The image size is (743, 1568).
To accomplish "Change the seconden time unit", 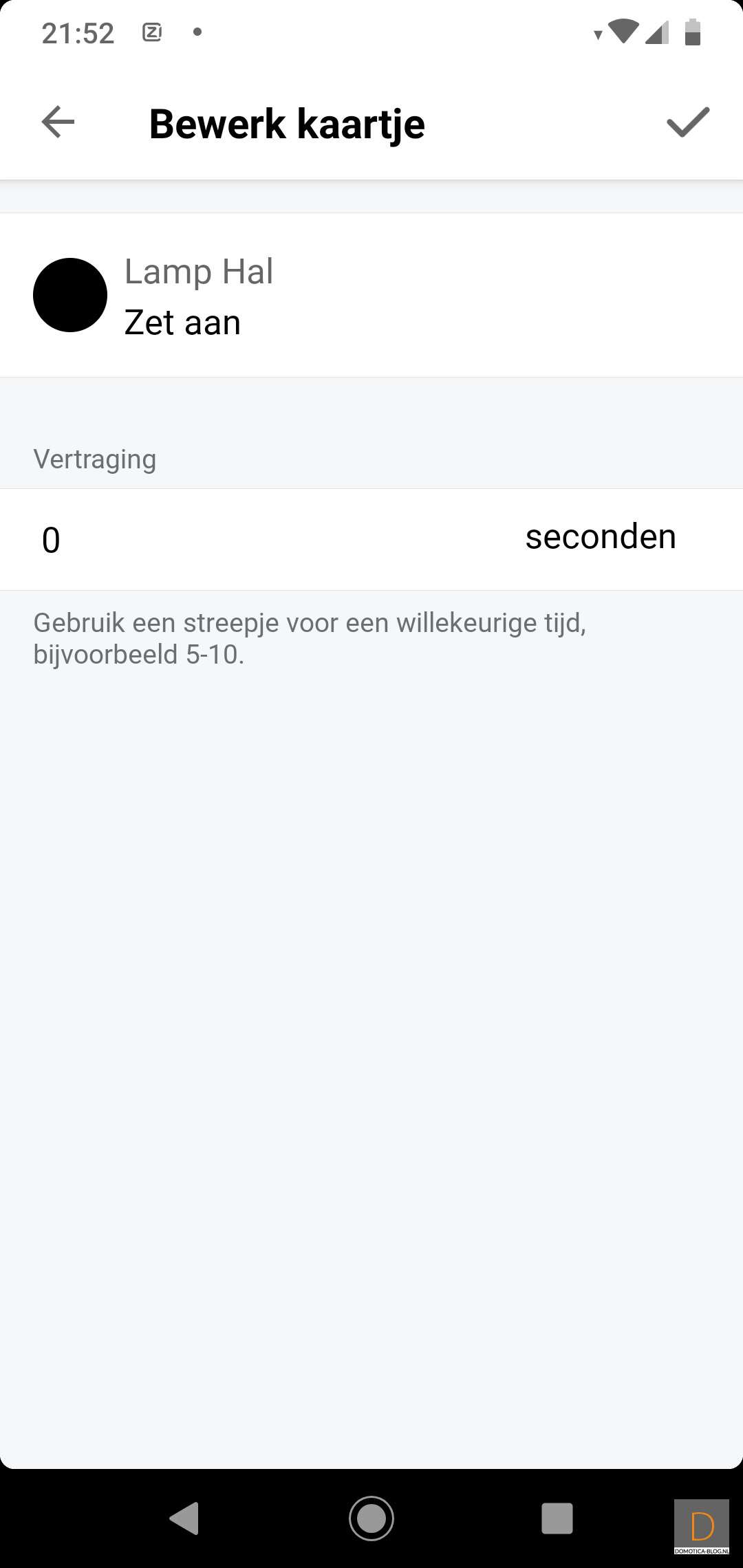I will pyautogui.click(x=601, y=537).
